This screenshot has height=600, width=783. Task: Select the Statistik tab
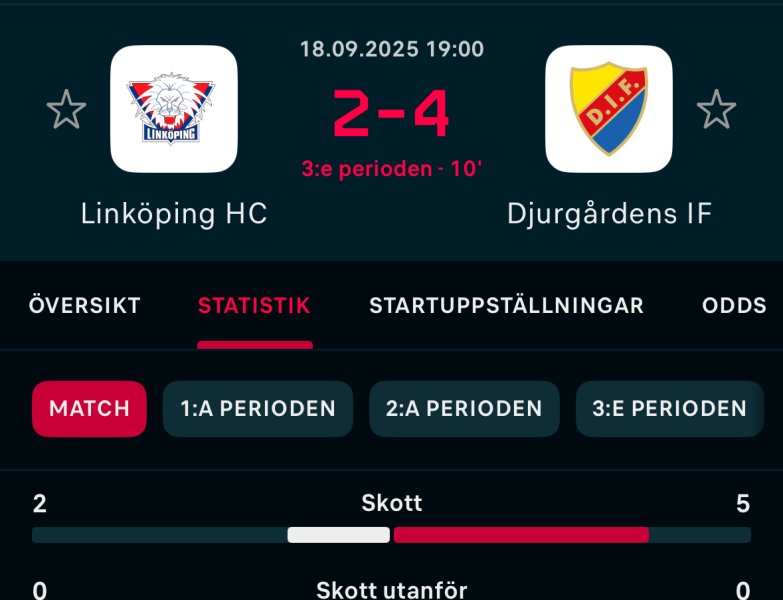pos(254,306)
